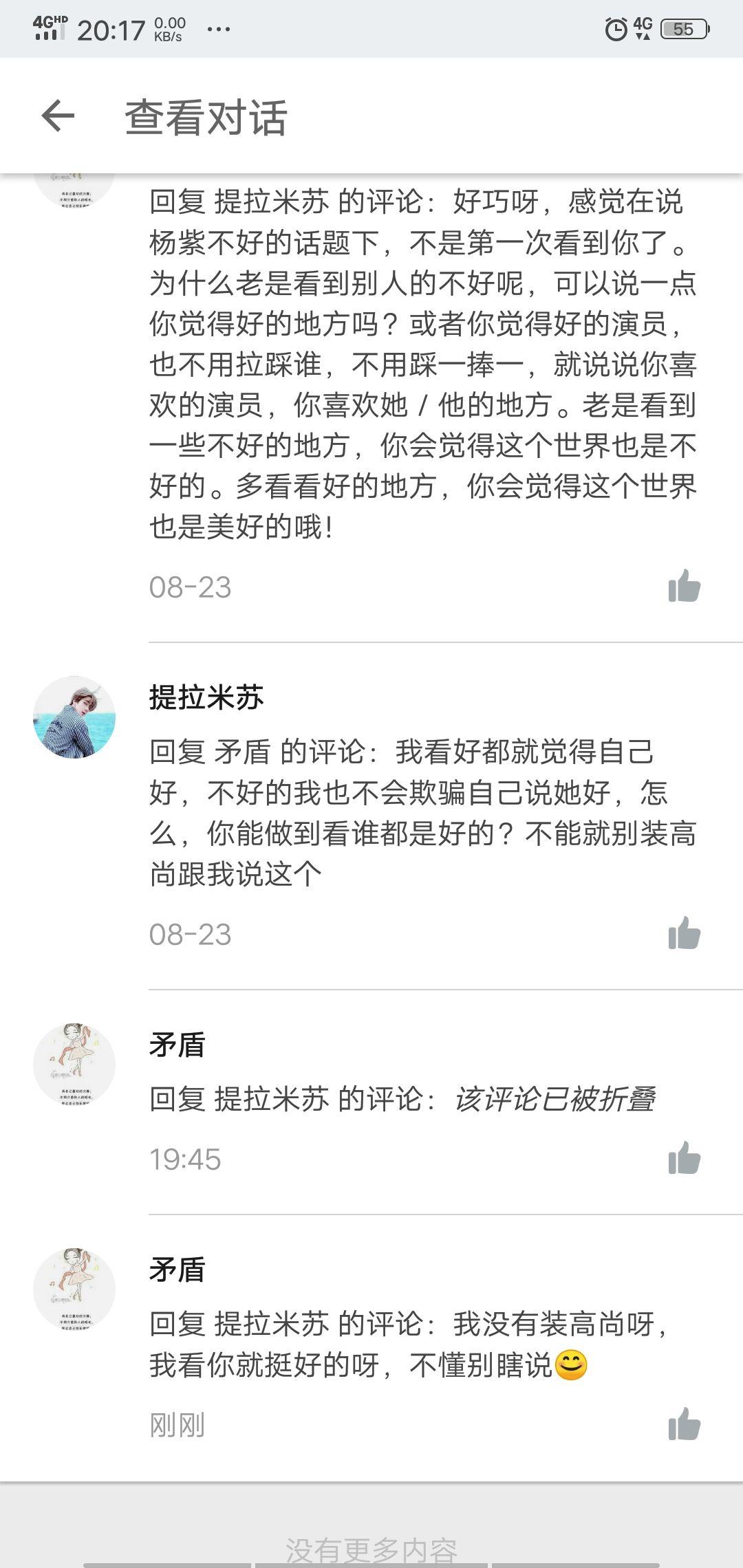Image resolution: width=743 pixels, height=1568 pixels.
Task: Open 矛盾's avatar on the 19:45 comment
Action: [74, 1065]
